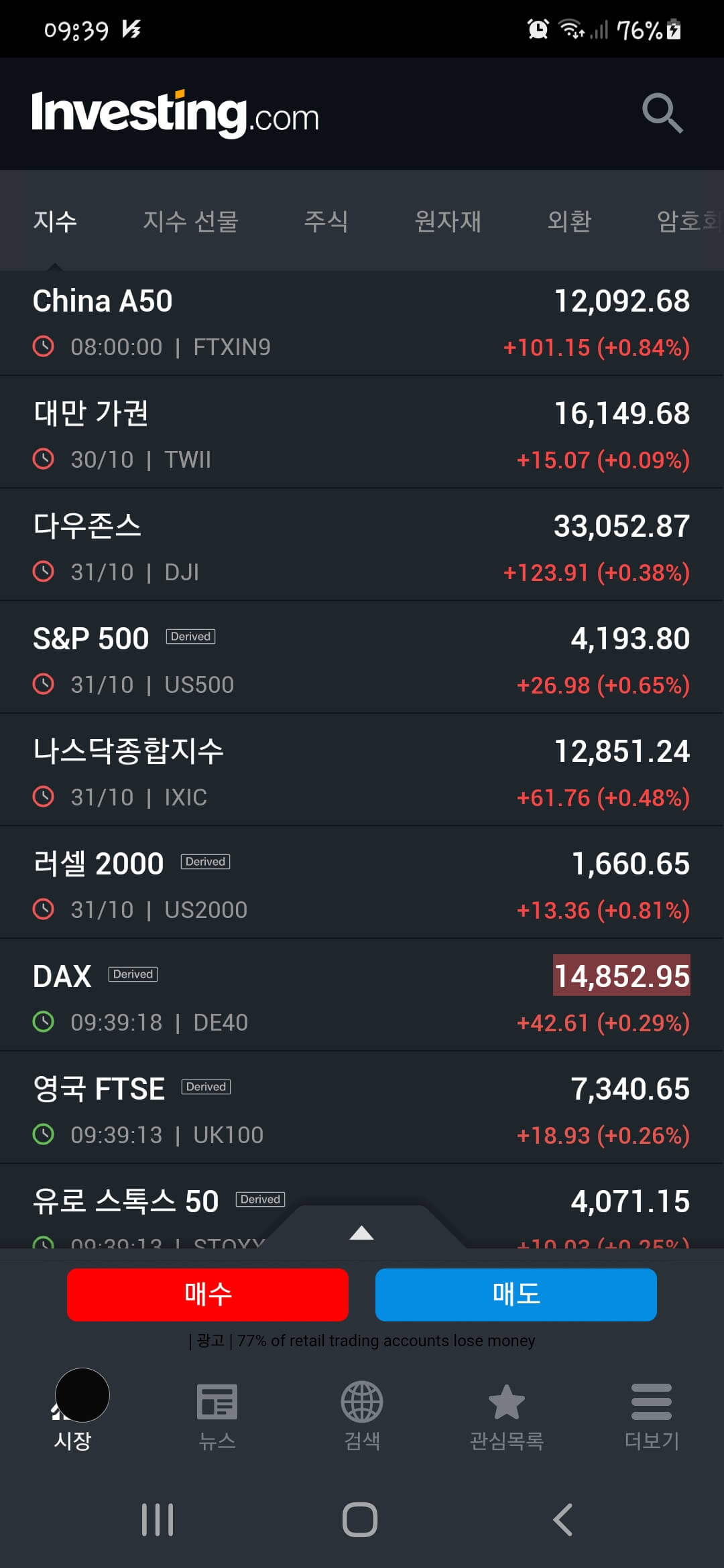Select the 원자재 tab
The width and height of the screenshot is (724, 1568).
[448, 221]
